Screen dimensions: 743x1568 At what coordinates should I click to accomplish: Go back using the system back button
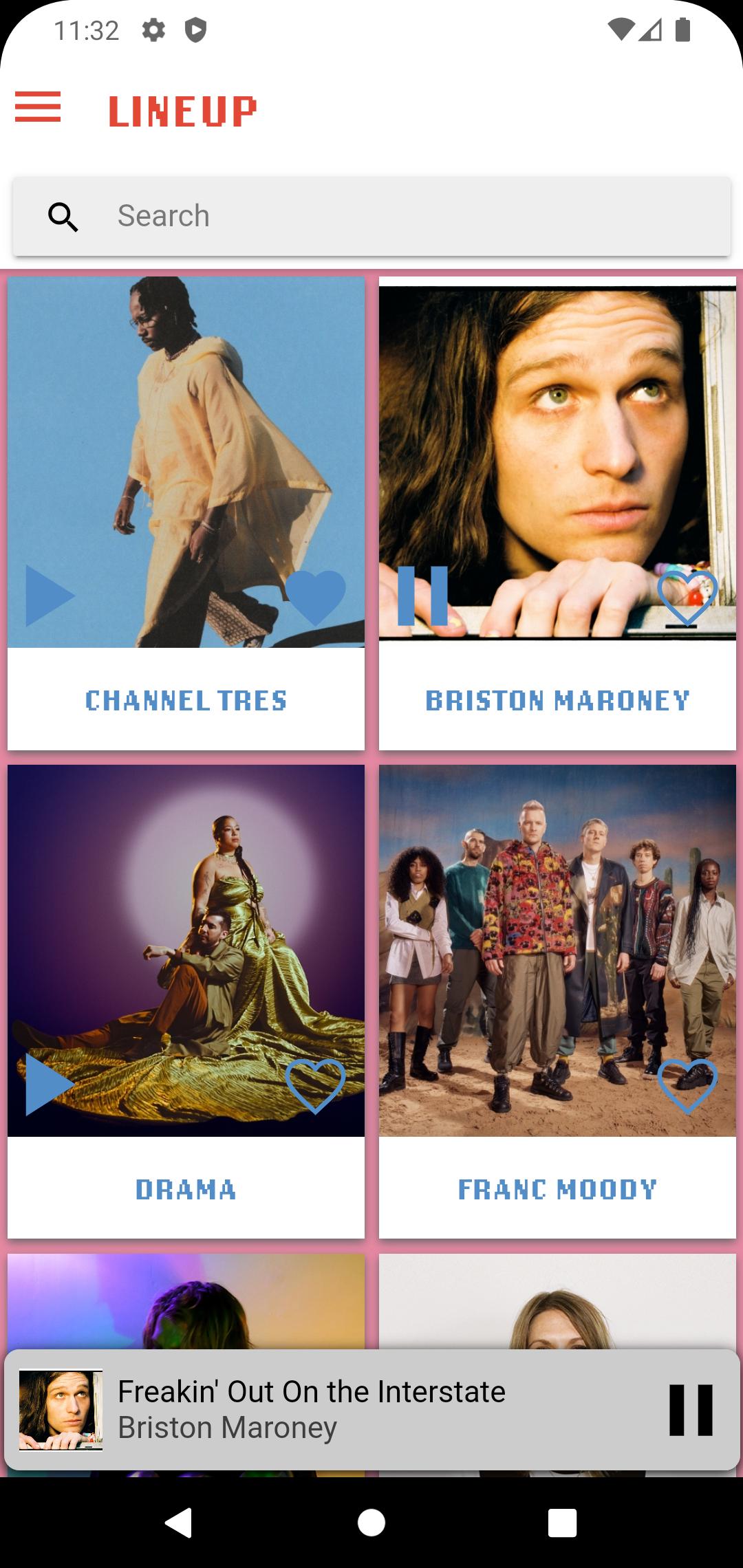179,1523
